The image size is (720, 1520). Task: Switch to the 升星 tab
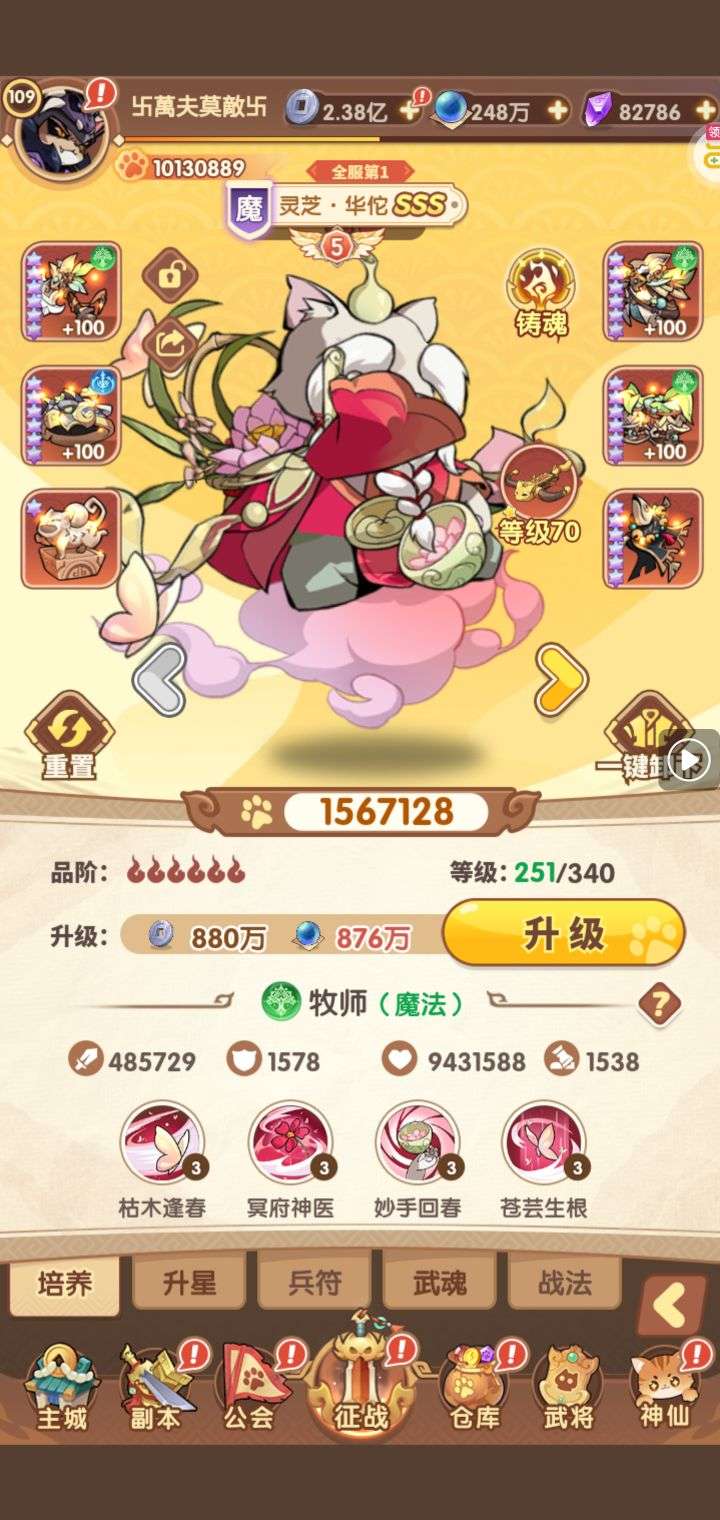click(x=189, y=1282)
